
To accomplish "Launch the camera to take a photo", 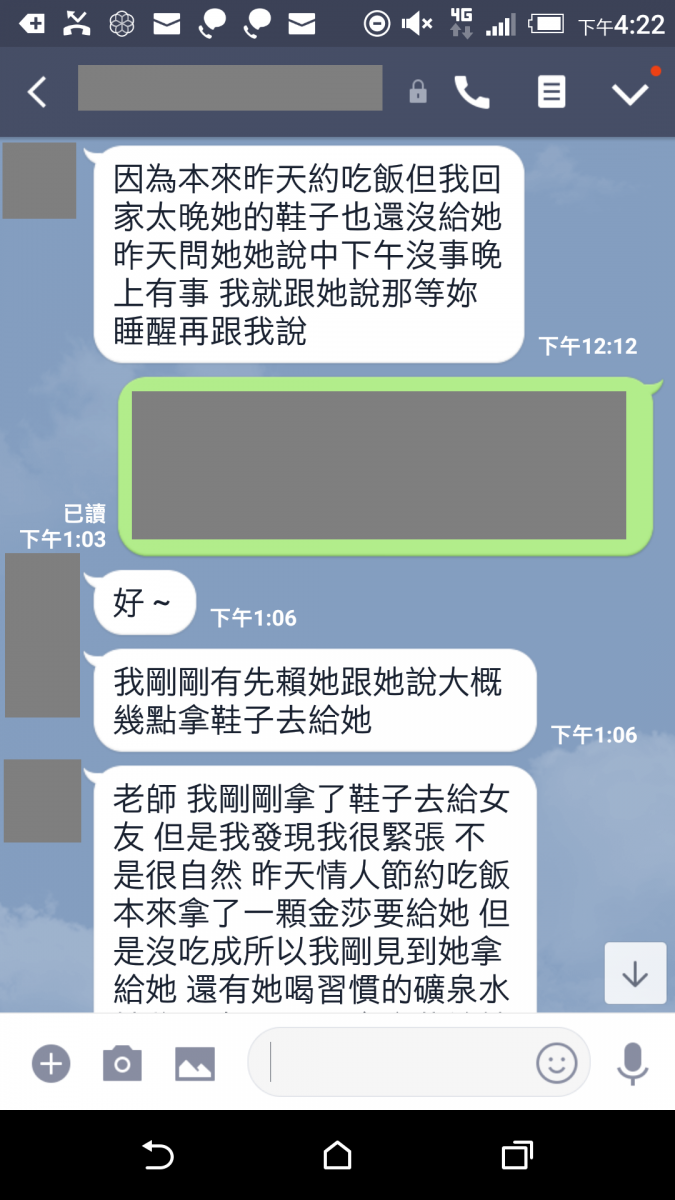I will (x=122, y=1062).
